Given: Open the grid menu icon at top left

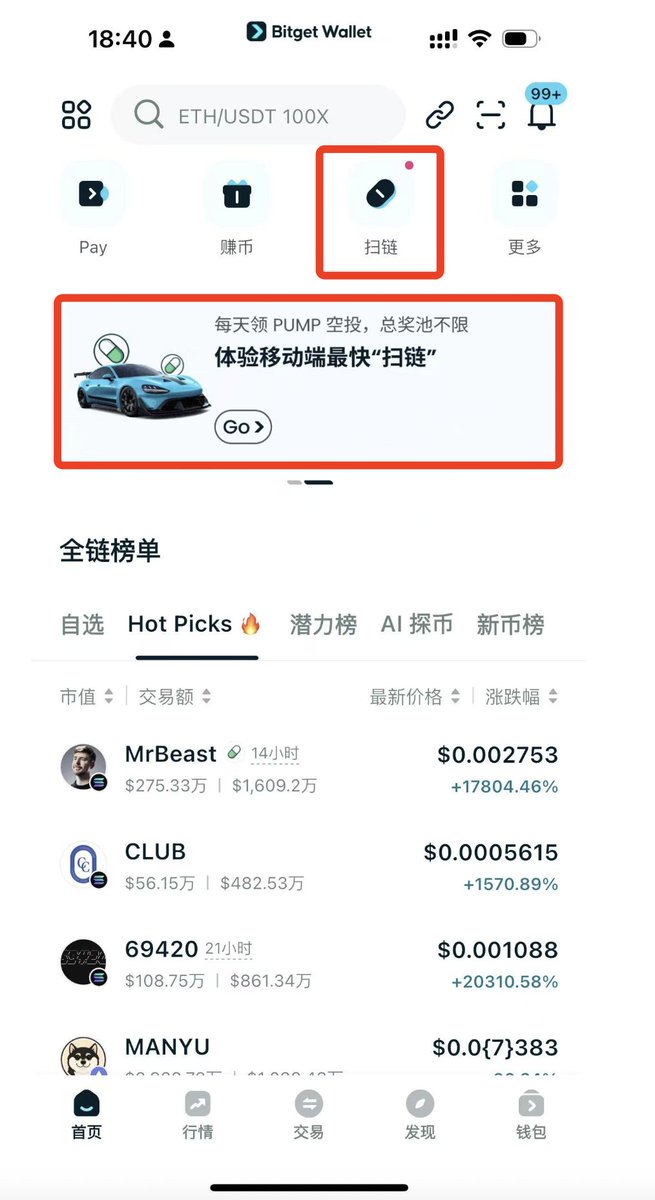Looking at the screenshot, I should coord(76,114).
